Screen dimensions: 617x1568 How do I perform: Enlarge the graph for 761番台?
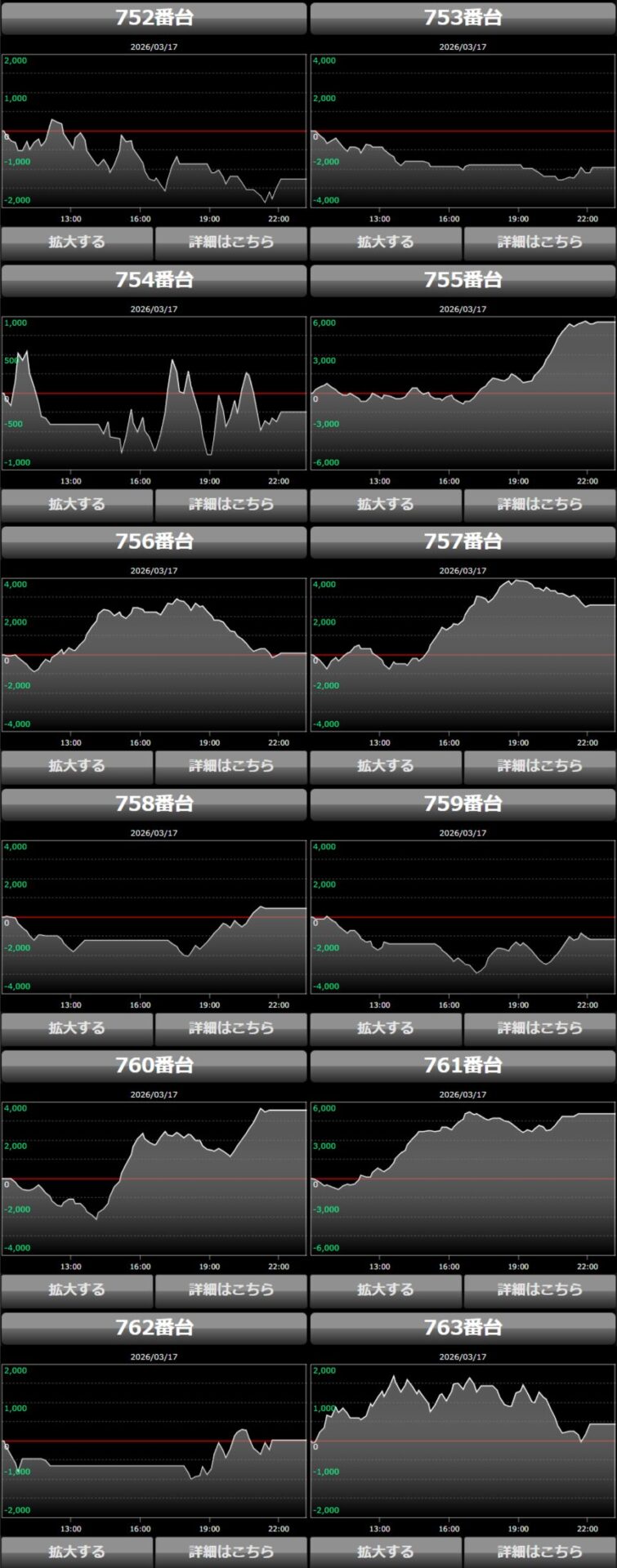pyautogui.click(x=386, y=1290)
